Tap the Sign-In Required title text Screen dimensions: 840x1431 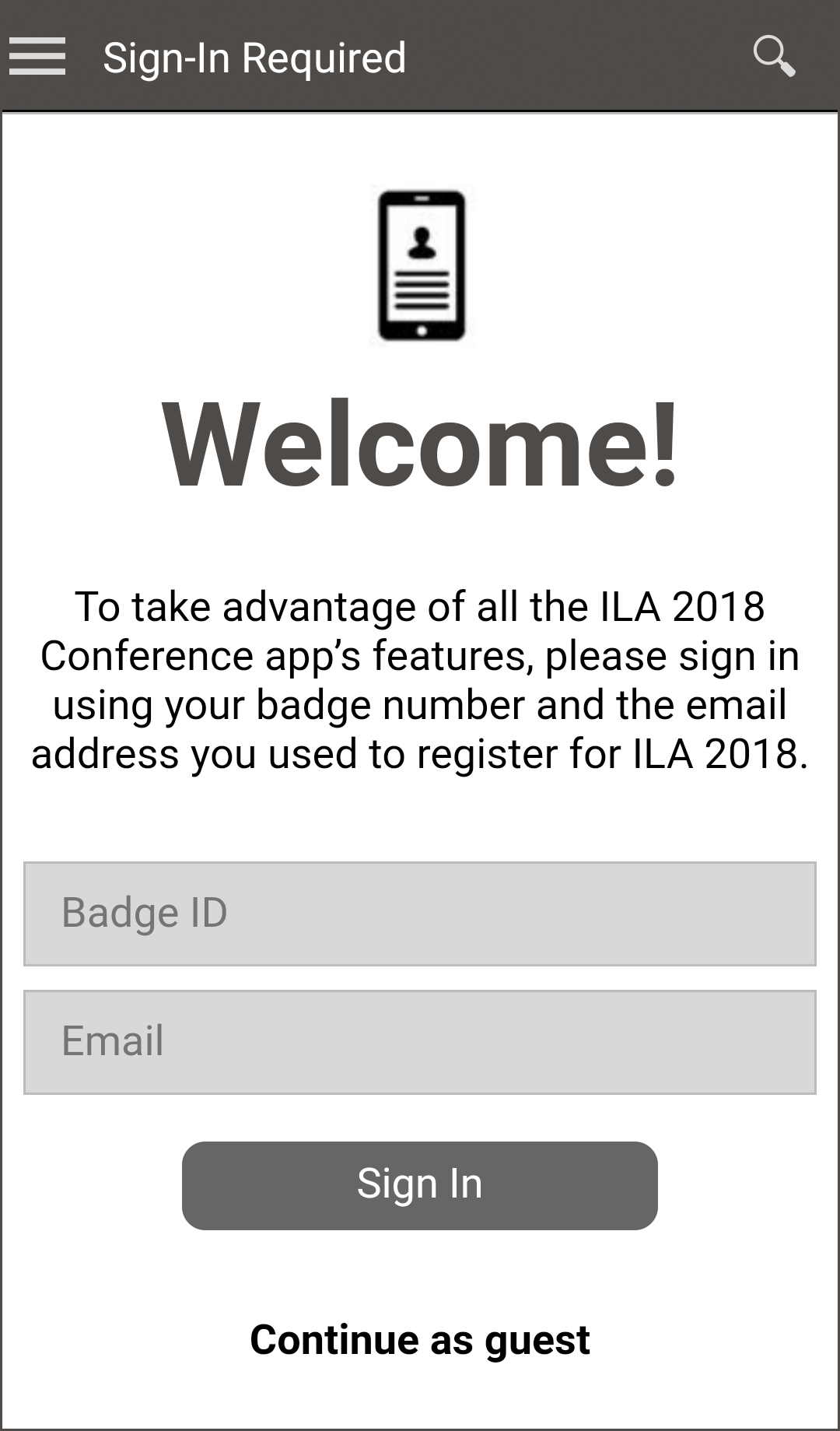coord(254,57)
